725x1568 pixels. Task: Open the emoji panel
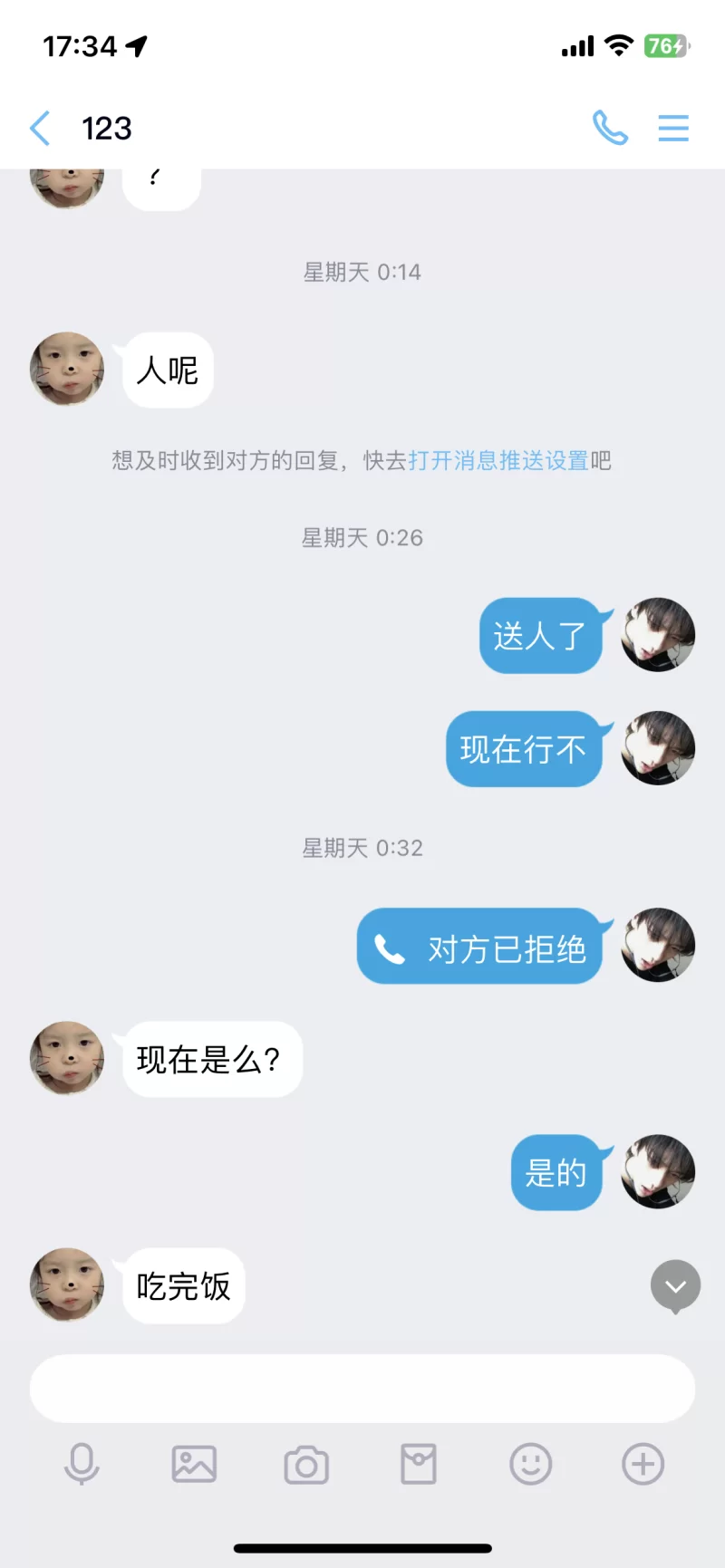pyautogui.click(x=531, y=1464)
